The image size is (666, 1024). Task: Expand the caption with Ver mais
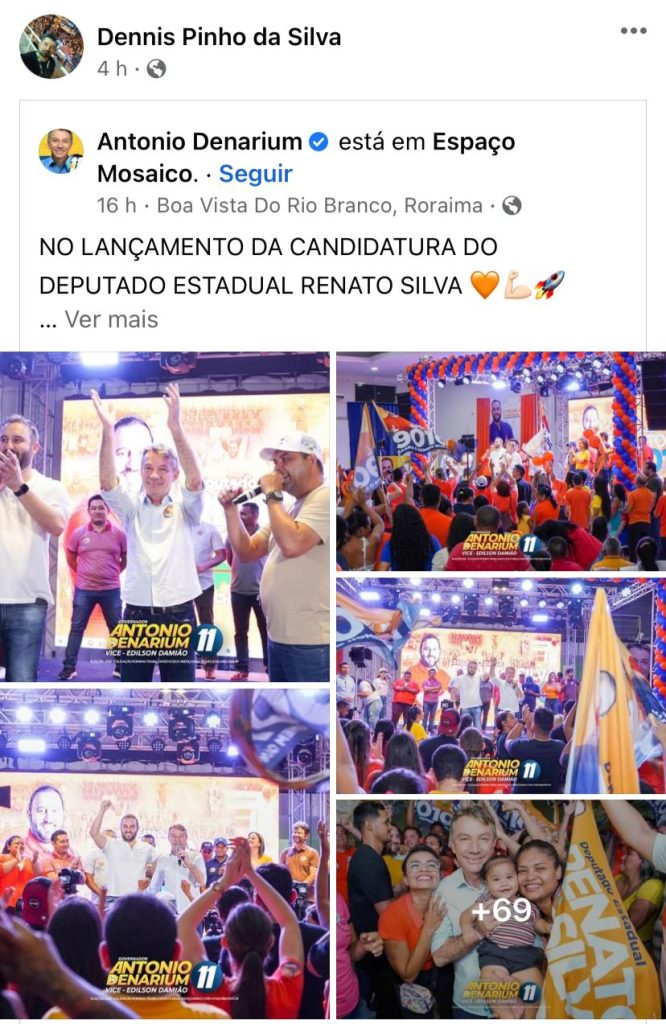click(x=111, y=319)
